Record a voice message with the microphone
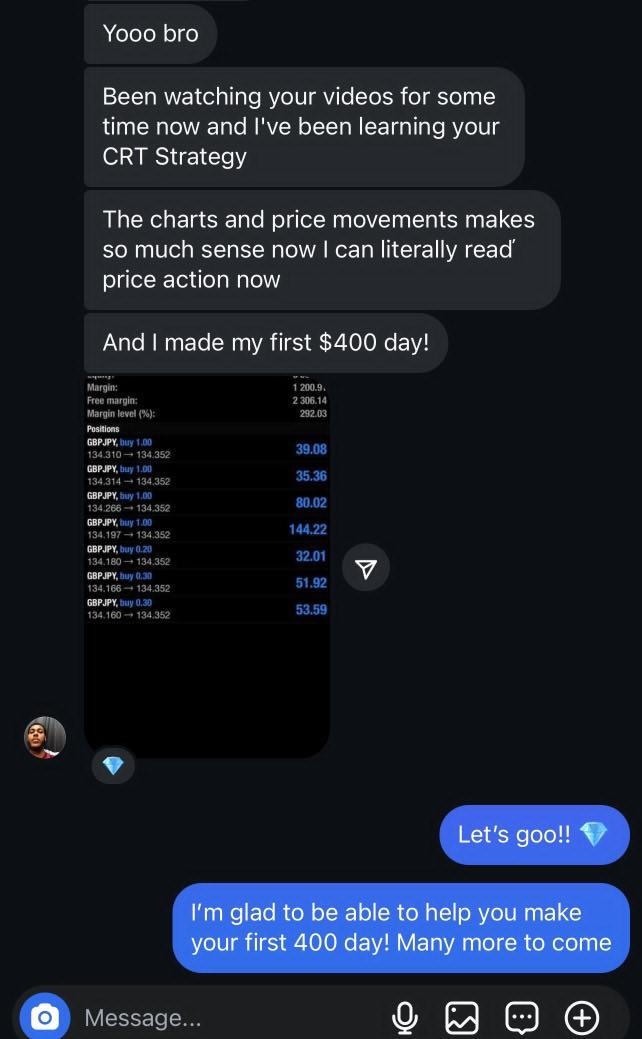642x1039 pixels. pyautogui.click(x=405, y=1018)
